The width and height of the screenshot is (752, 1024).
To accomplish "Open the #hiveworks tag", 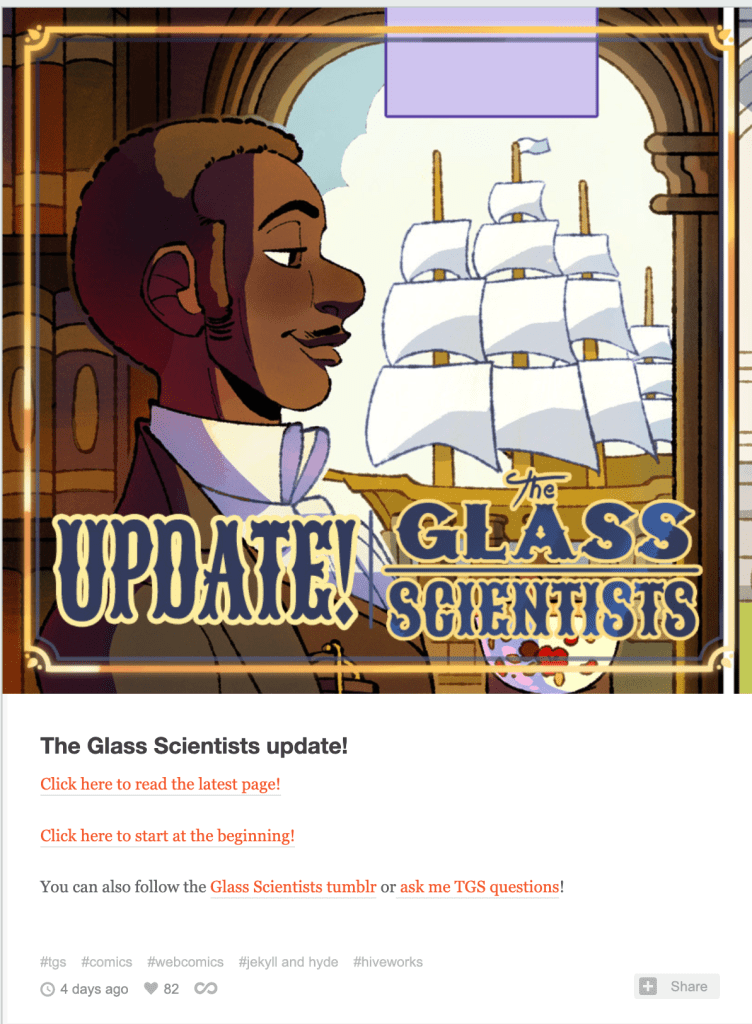I will (x=388, y=962).
